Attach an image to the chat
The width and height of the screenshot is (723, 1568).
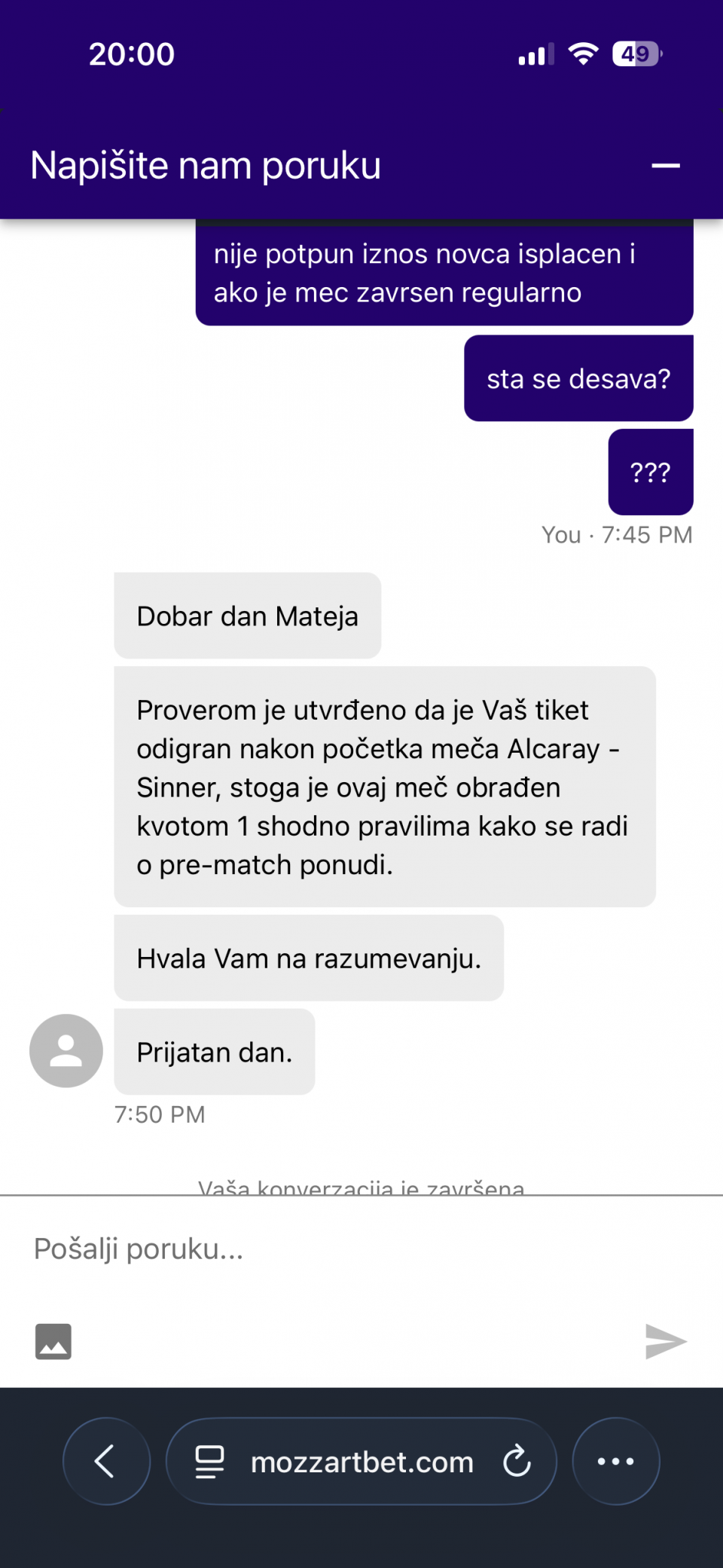53,1341
